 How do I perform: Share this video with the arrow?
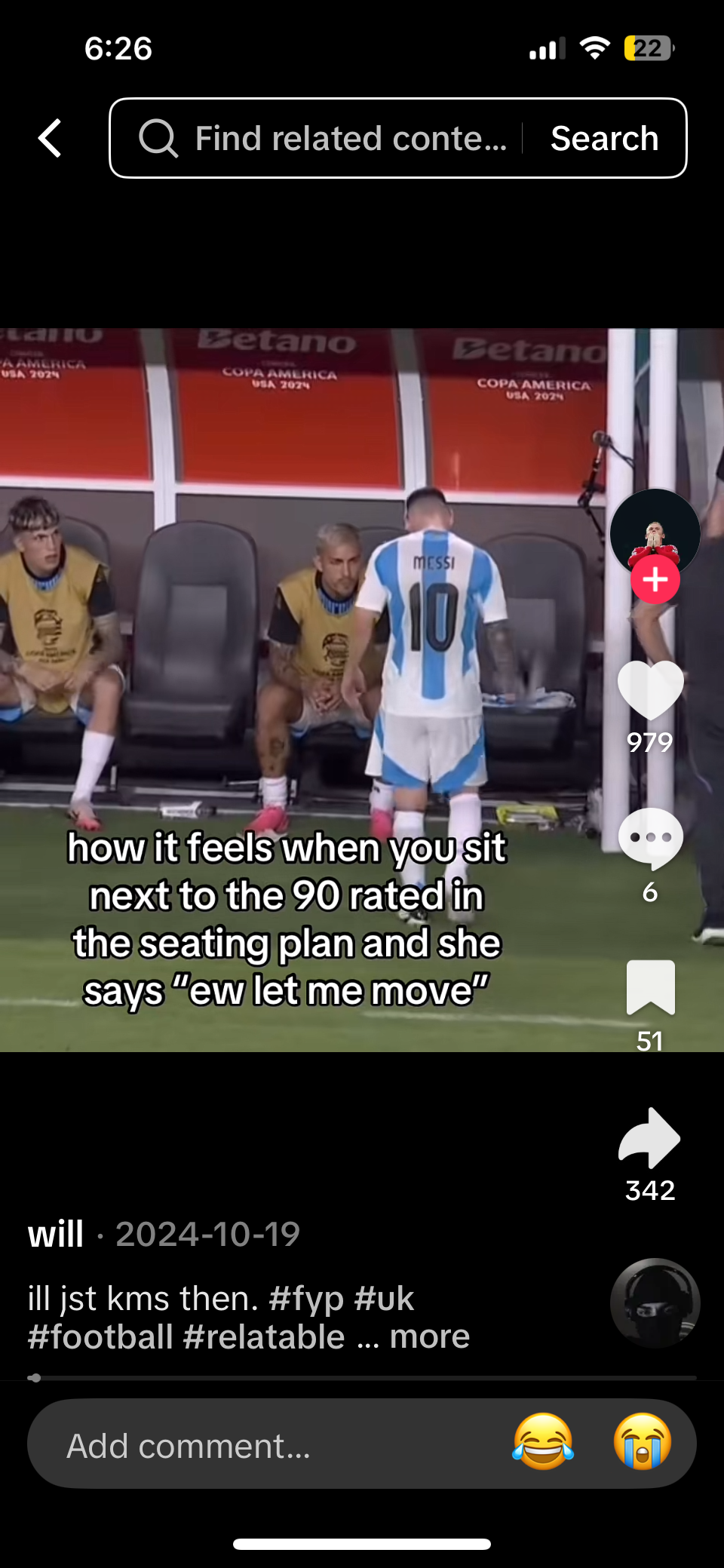click(650, 1138)
